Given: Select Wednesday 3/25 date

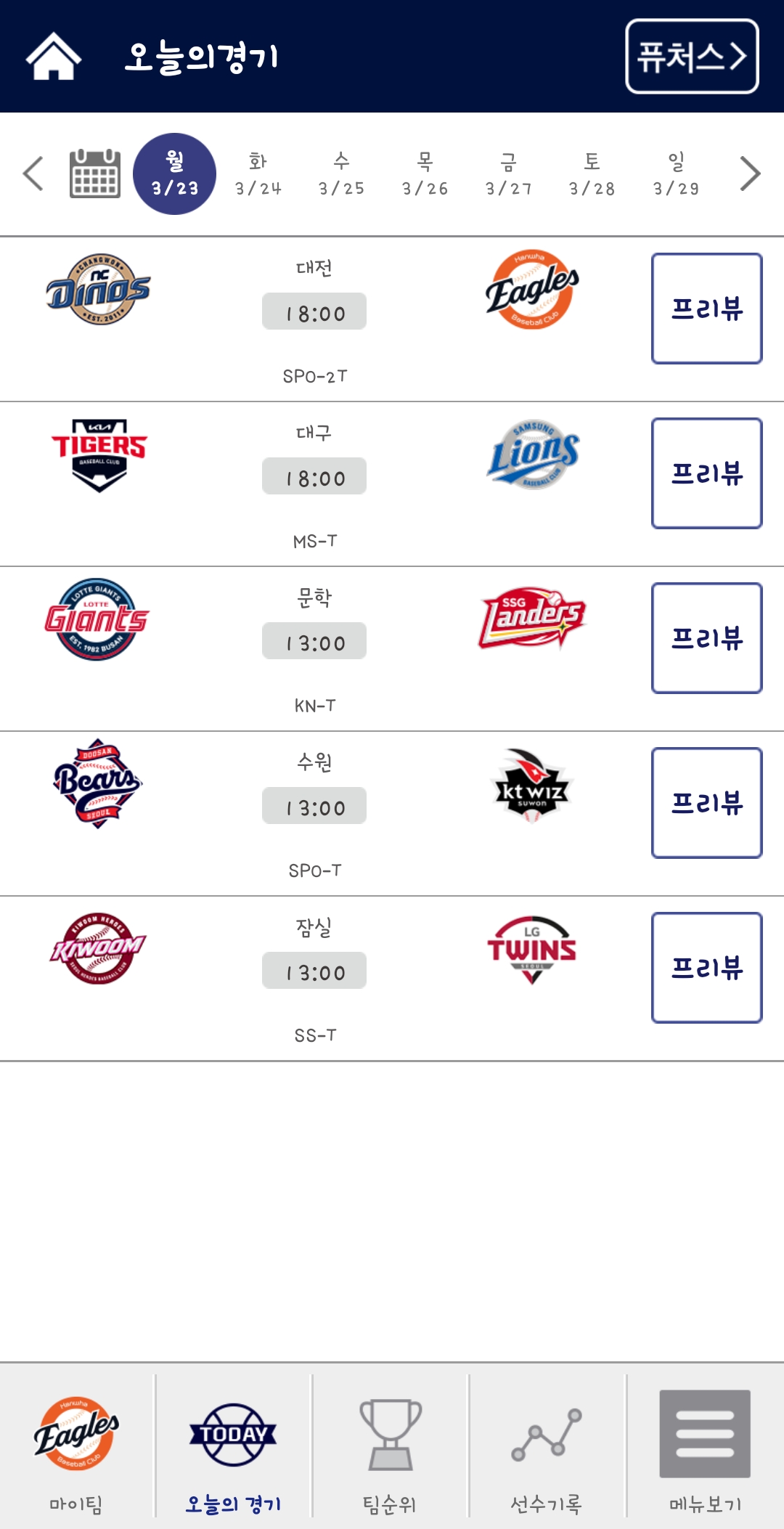Looking at the screenshot, I should click(342, 174).
